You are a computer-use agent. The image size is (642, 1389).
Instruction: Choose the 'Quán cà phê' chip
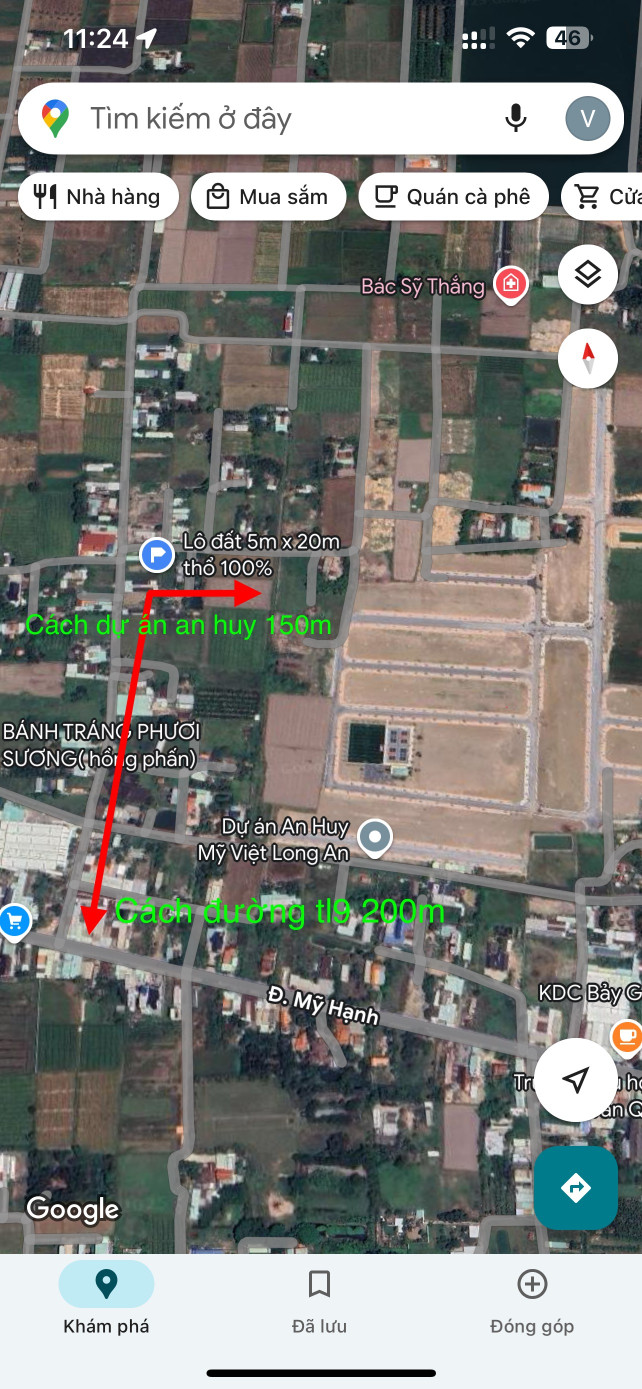point(453,197)
